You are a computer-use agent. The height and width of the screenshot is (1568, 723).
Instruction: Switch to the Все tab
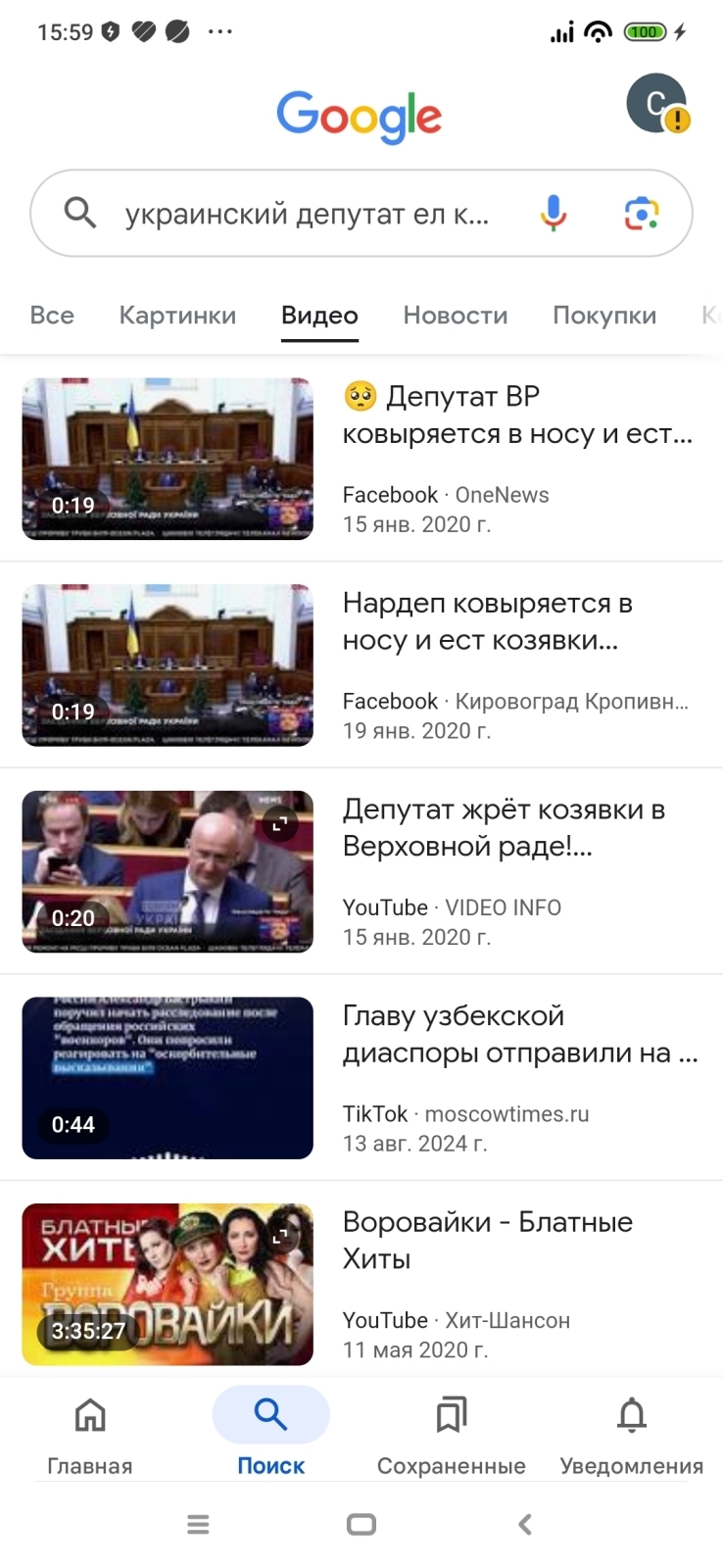(x=52, y=316)
